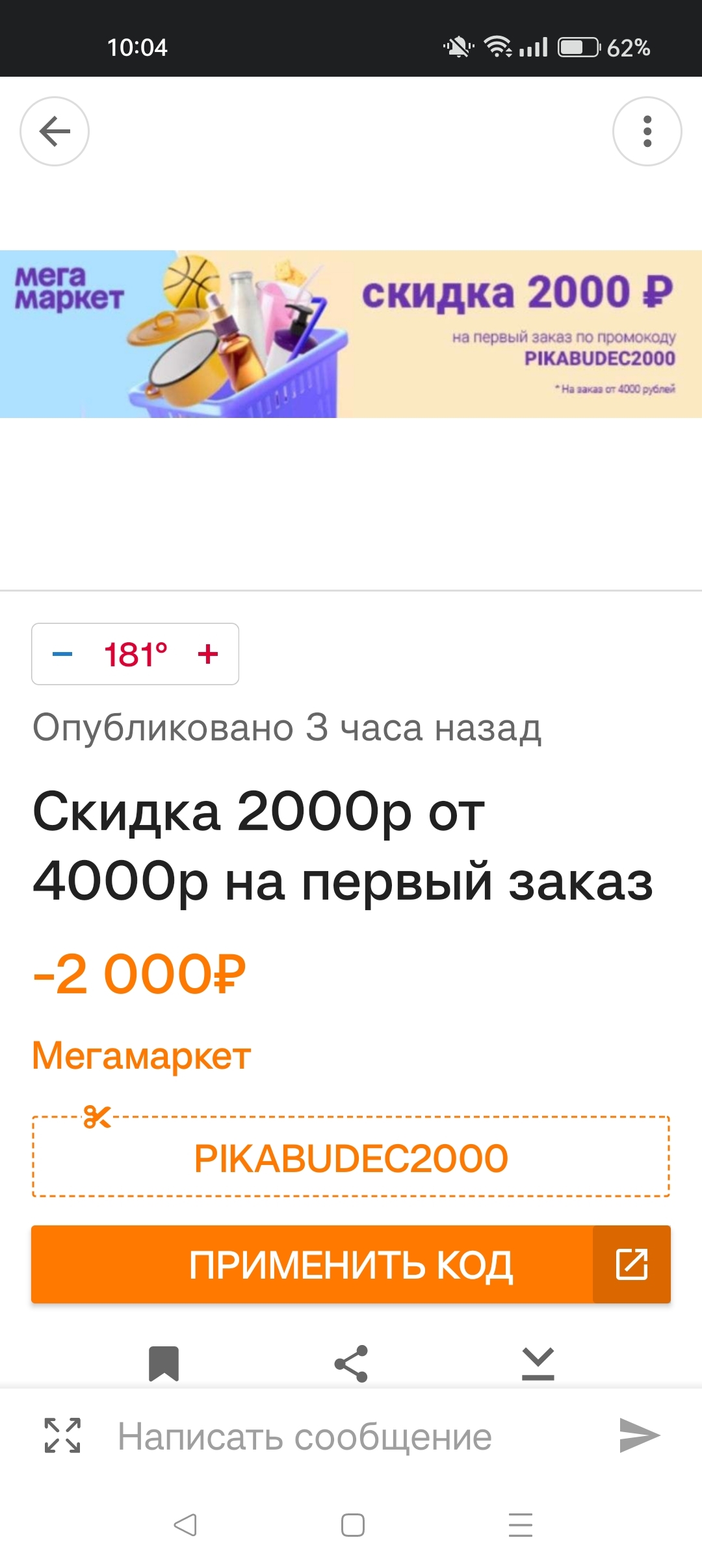Open the Мегамаркет store link

141,1056
